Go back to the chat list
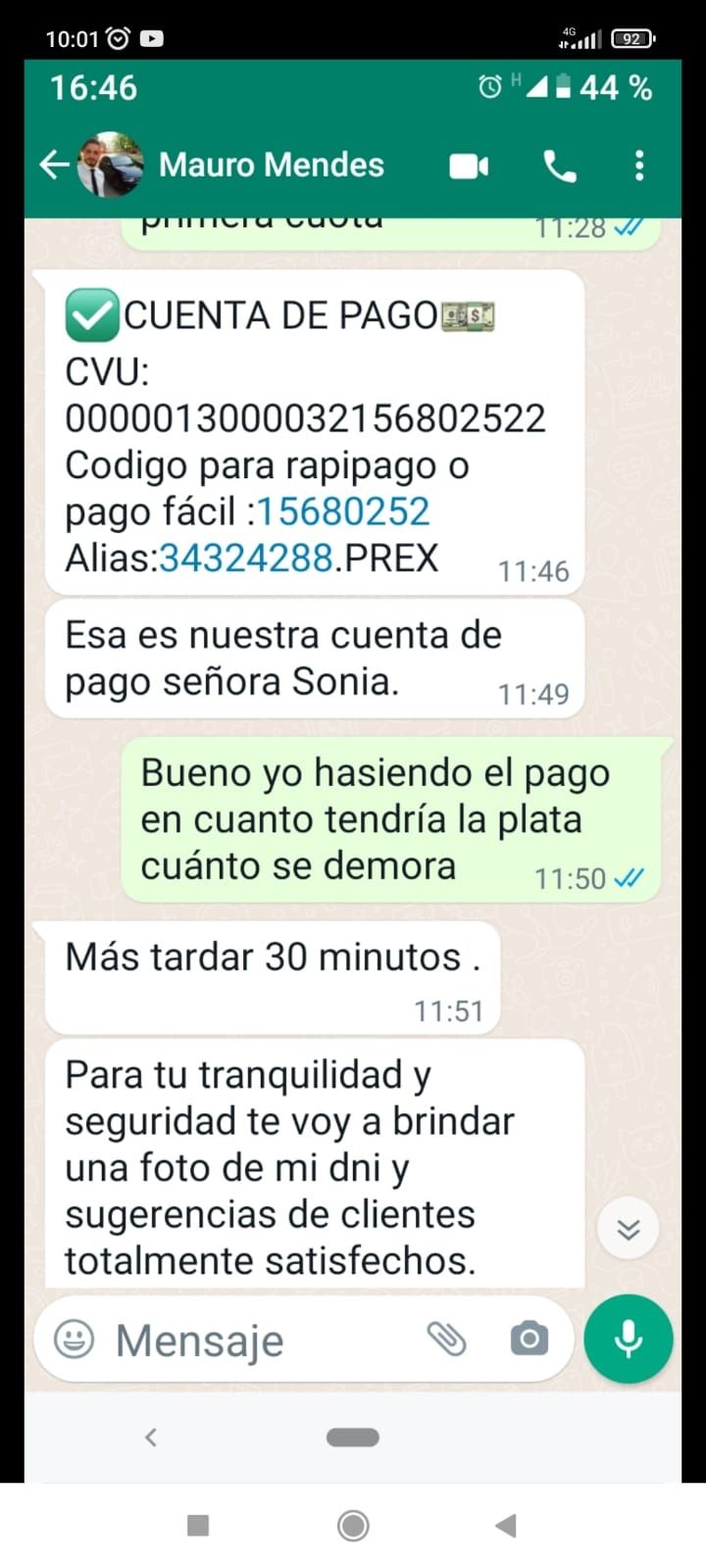706x1568 pixels. (x=54, y=165)
